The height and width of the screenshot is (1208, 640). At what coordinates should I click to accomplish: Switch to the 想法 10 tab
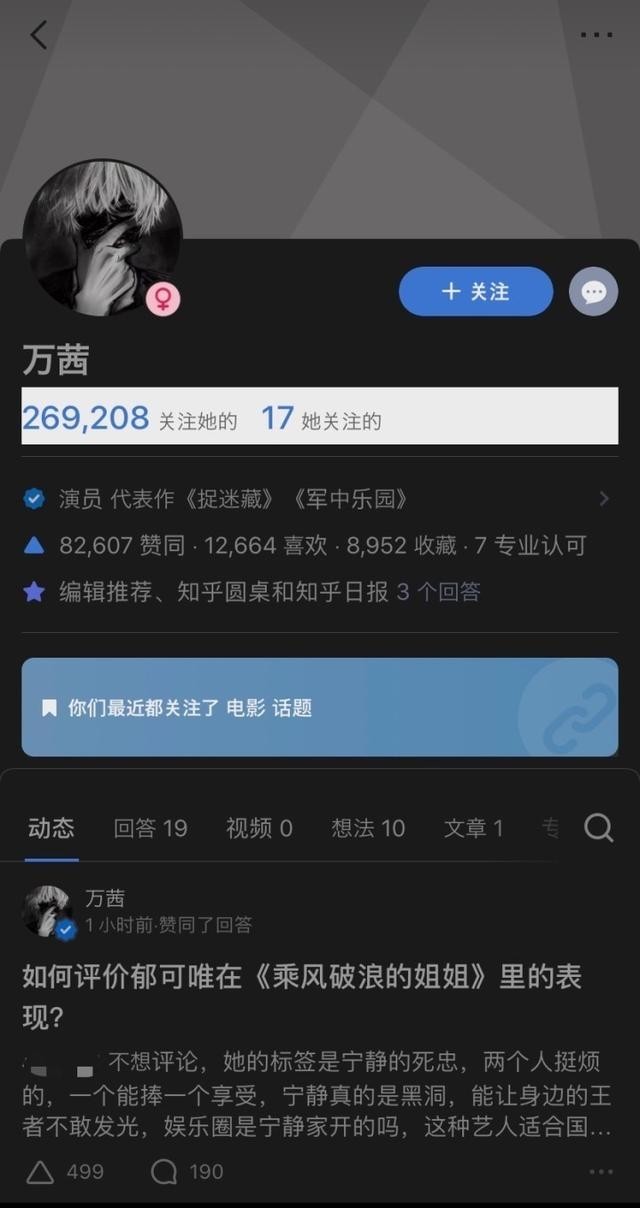368,828
